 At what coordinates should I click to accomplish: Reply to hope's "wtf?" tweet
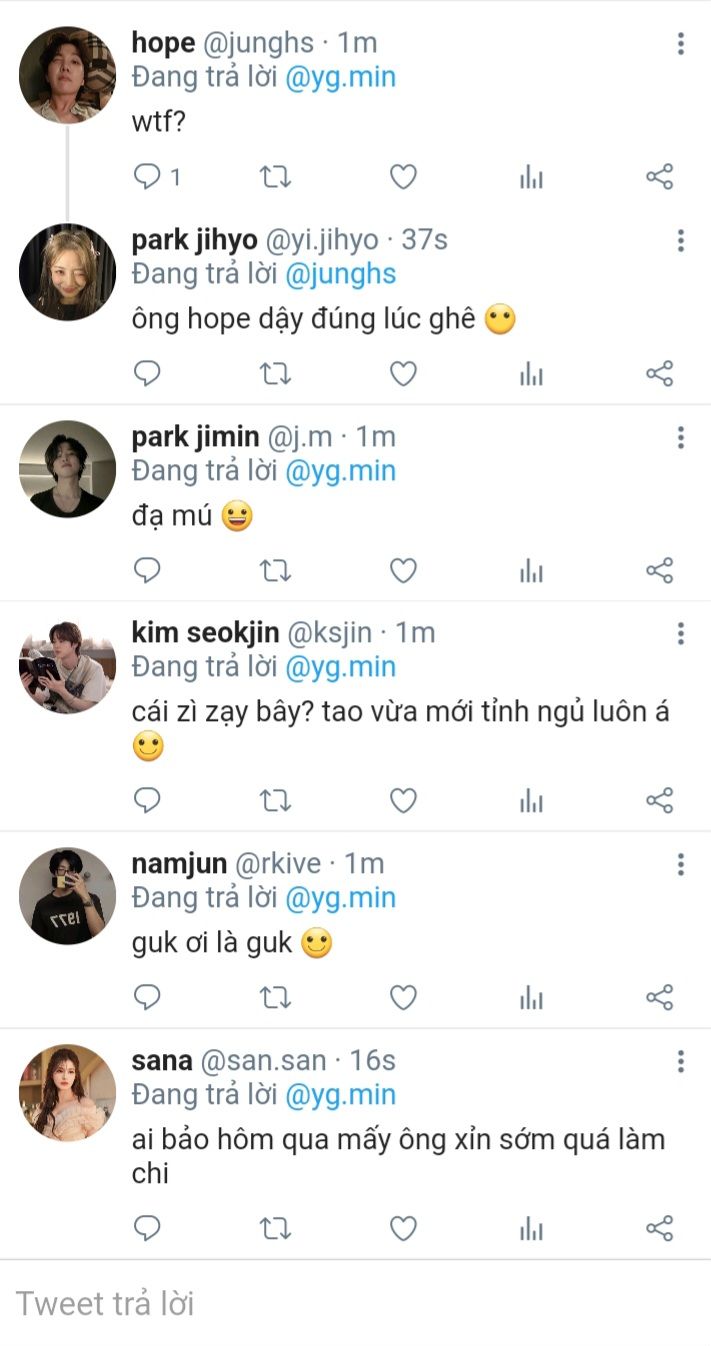148,178
